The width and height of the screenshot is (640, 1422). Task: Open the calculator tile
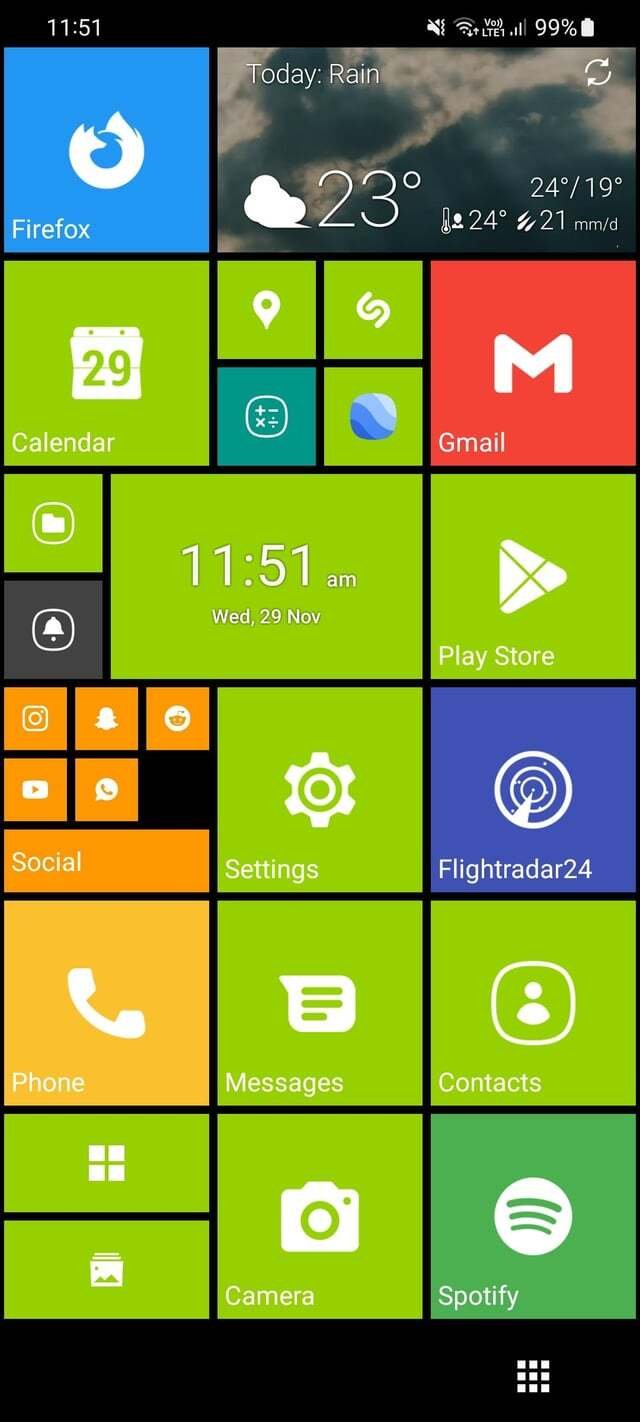point(266,416)
